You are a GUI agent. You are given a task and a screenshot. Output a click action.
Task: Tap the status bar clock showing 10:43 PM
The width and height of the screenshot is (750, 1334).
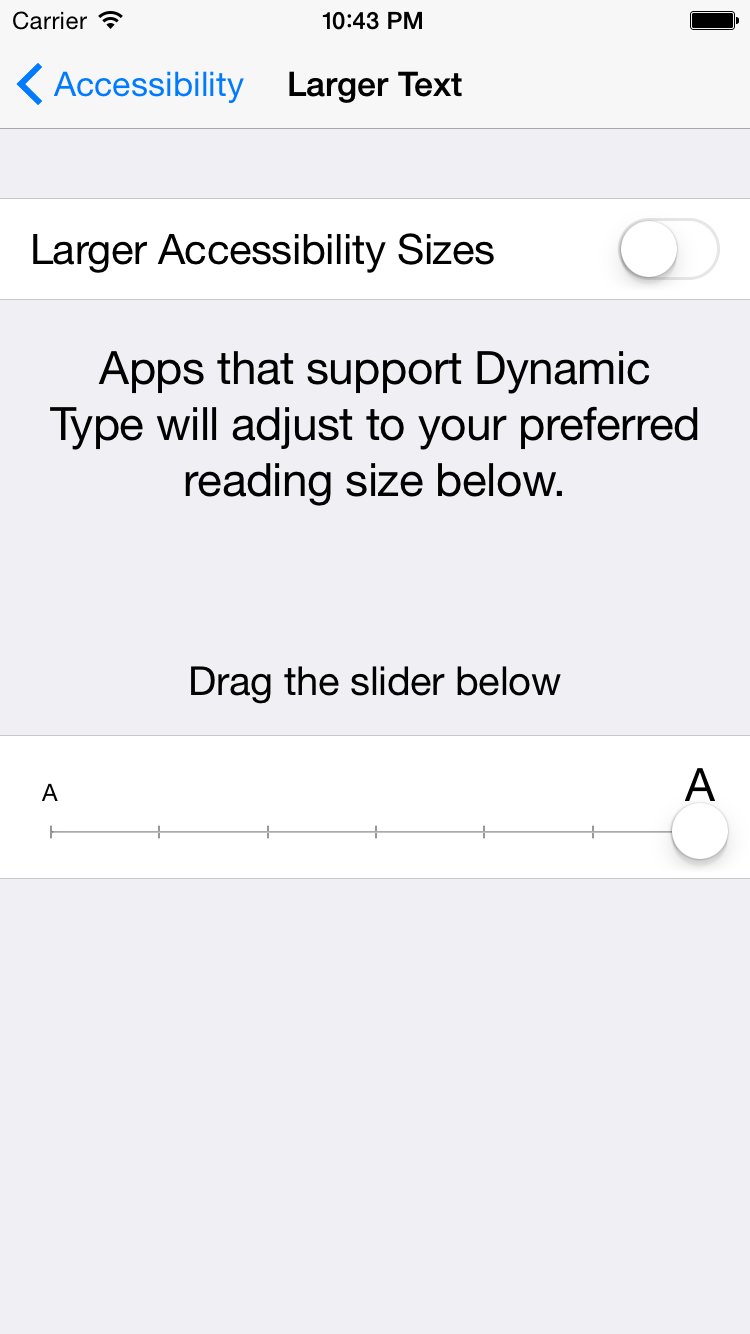click(x=373, y=19)
